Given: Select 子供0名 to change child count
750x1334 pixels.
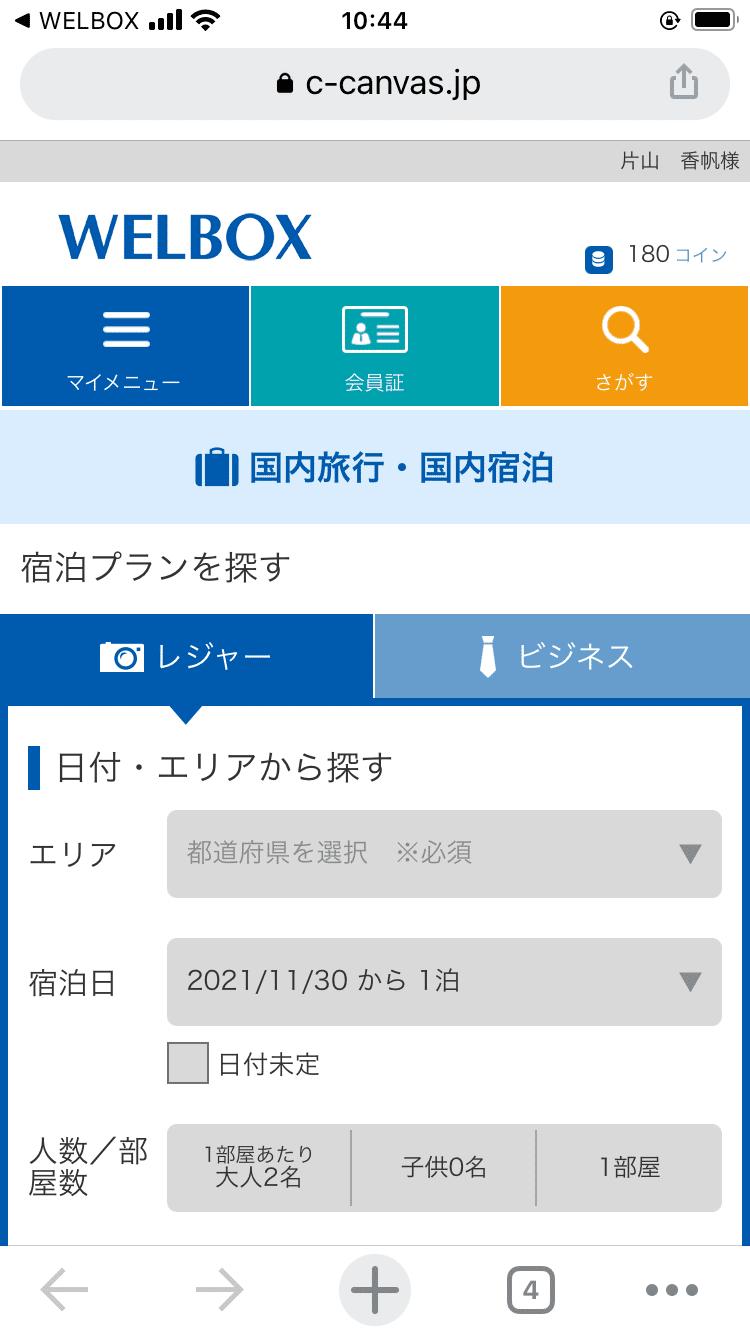Looking at the screenshot, I should click(444, 1167).
